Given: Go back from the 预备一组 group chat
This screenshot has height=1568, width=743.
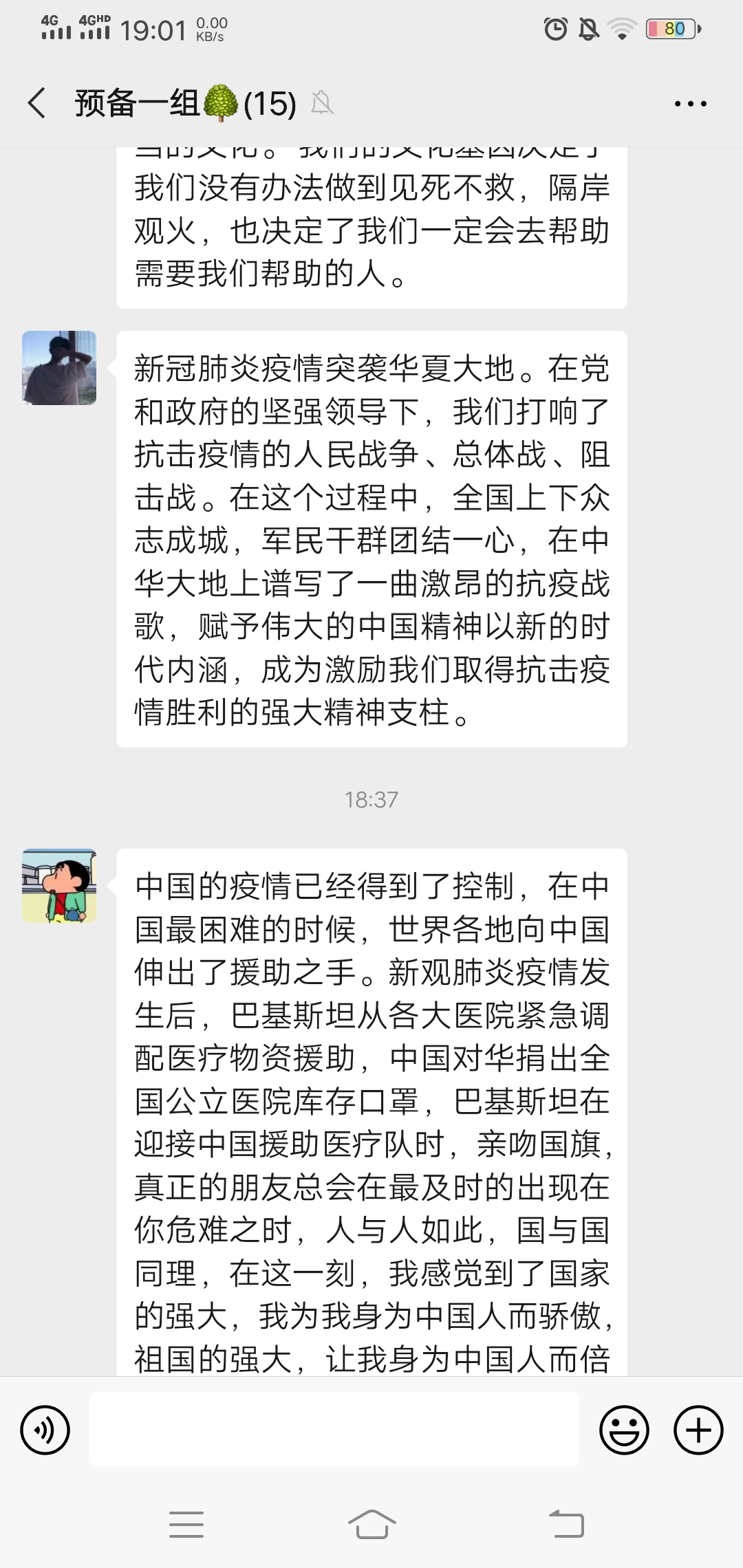Looking at the screenshot, I should pyautogui.click(x=37, y=104).
